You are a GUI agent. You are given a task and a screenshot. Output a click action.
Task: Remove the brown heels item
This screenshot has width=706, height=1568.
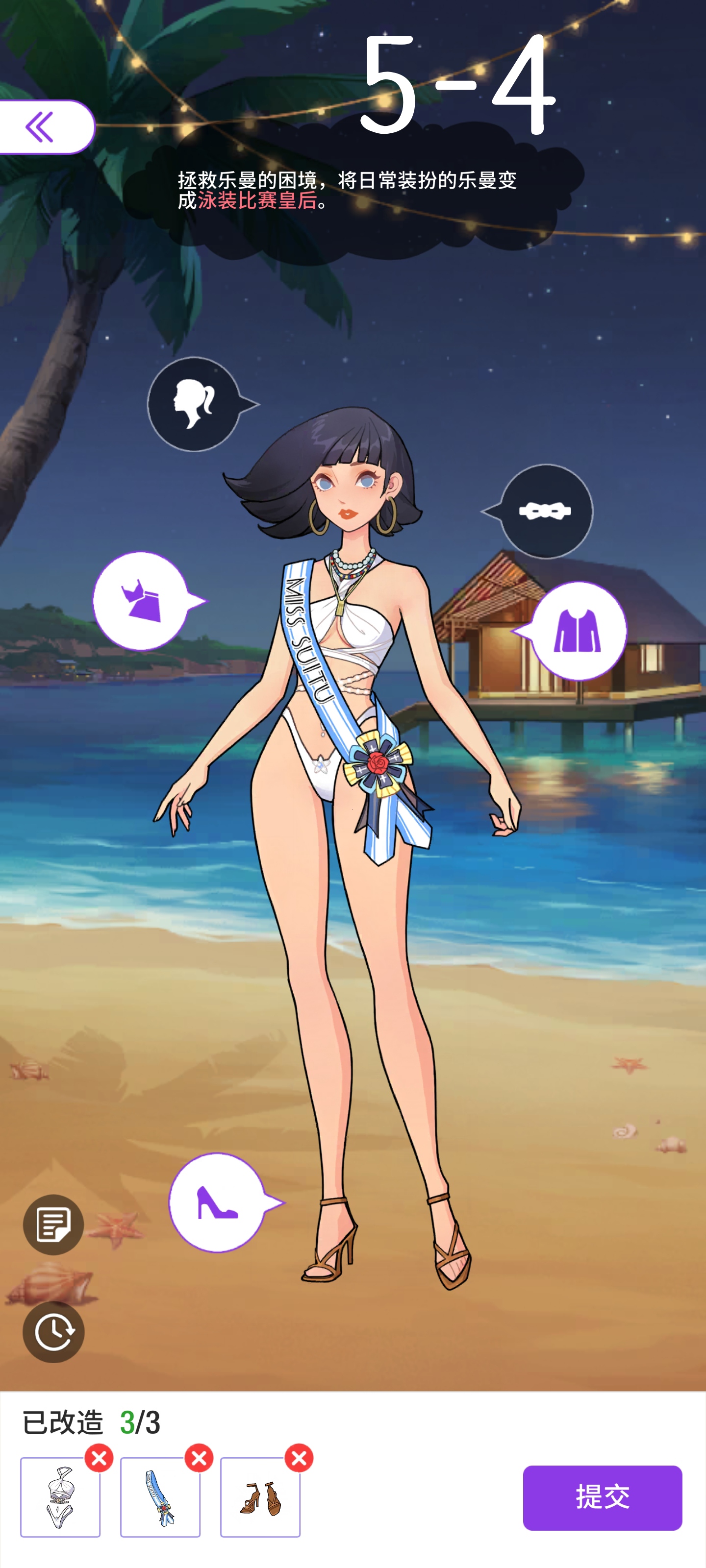pyautogui.click(x=299, y=1458)
